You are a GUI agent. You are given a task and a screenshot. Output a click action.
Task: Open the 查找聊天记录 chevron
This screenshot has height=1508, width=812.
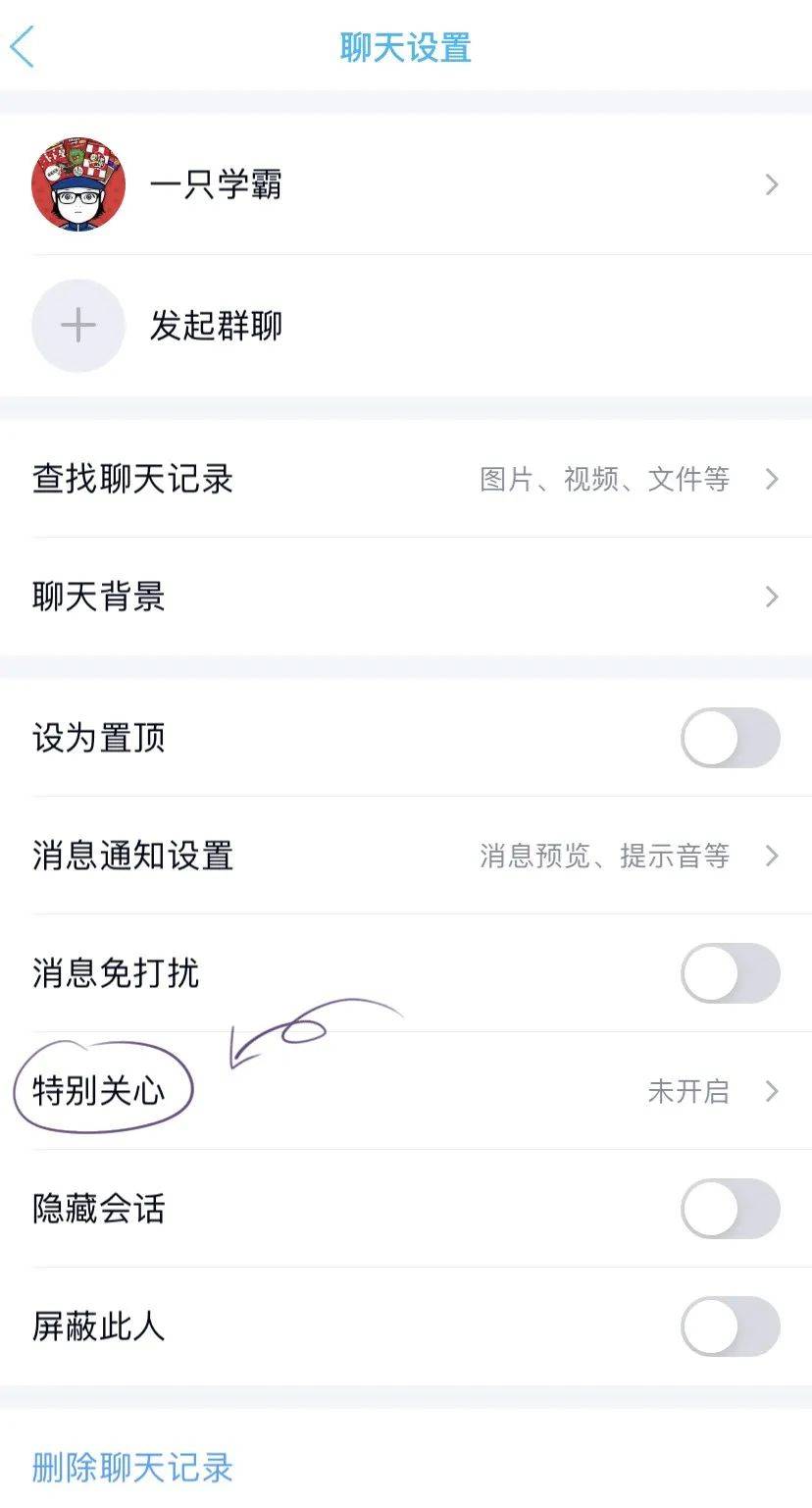point(774,480)
